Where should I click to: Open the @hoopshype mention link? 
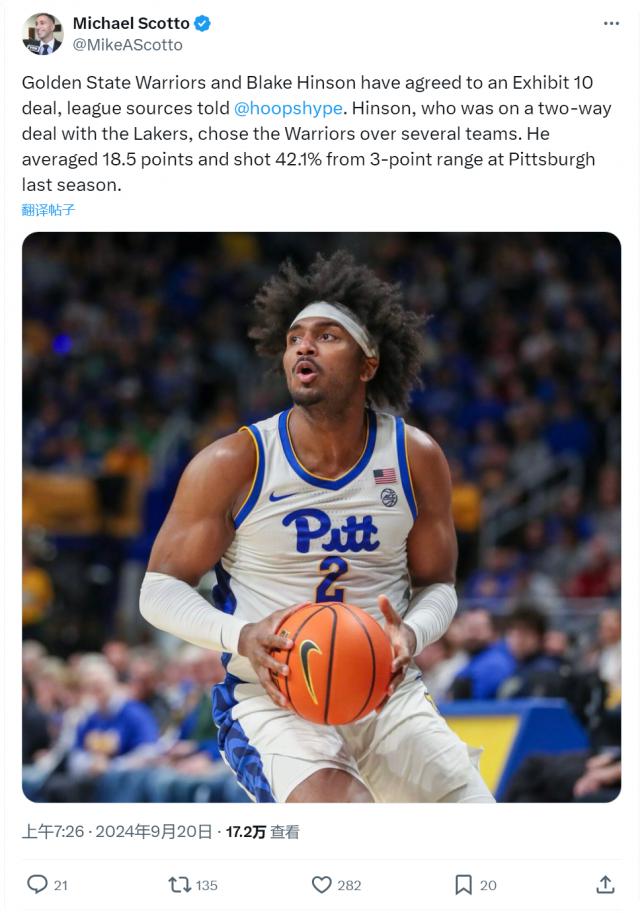(288, 108)
